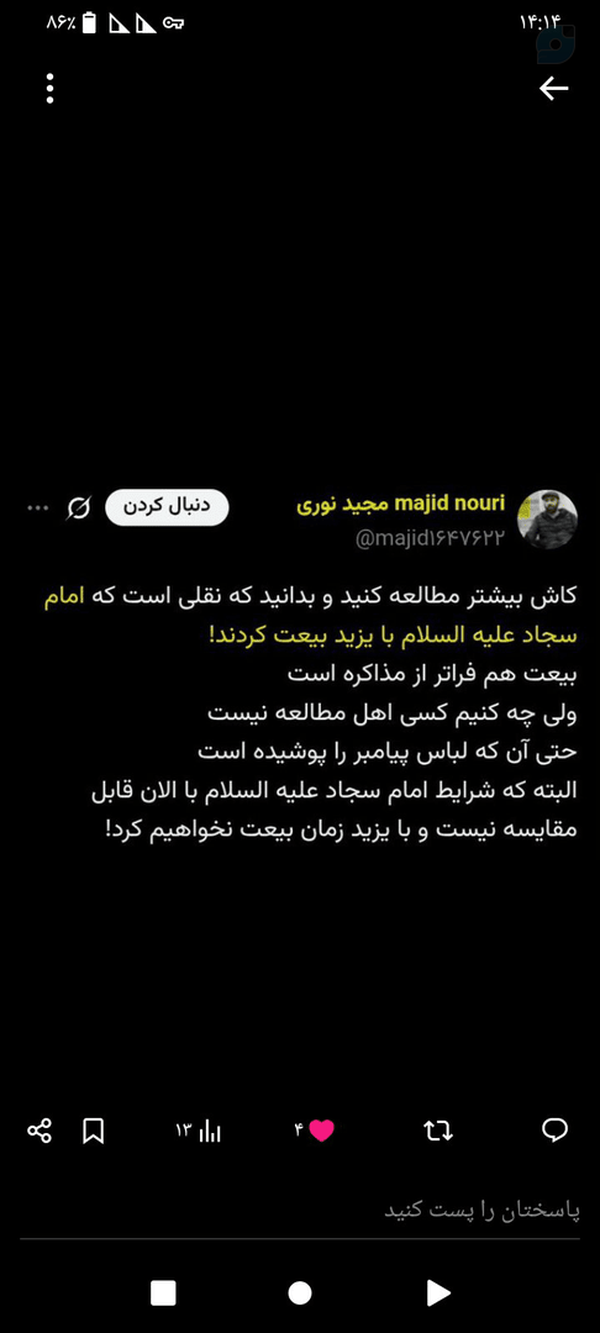600x1333 pixels.
Task: Open majid nouri's display name
Action: (x=400, y=503)
